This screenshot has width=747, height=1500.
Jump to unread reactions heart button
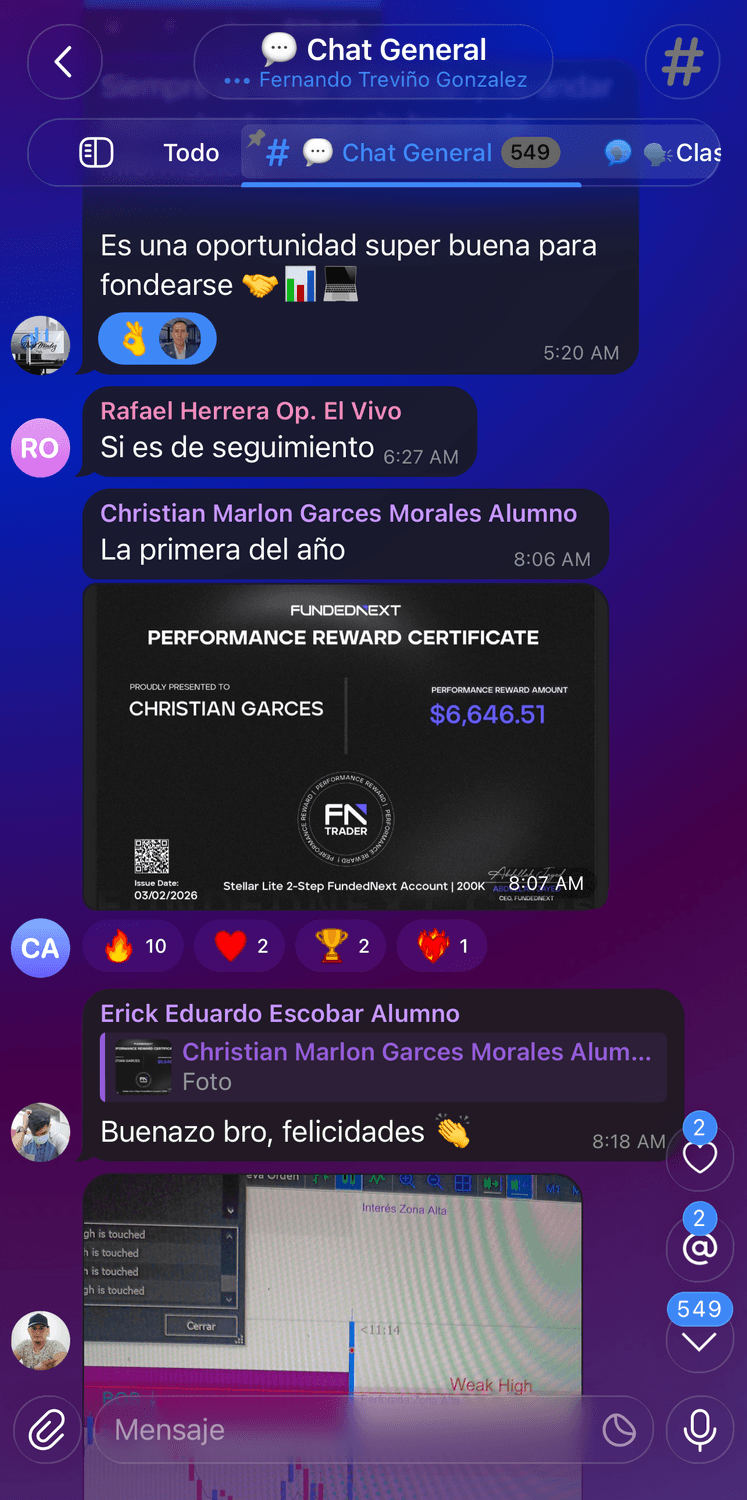click(x=699, y=1158)
